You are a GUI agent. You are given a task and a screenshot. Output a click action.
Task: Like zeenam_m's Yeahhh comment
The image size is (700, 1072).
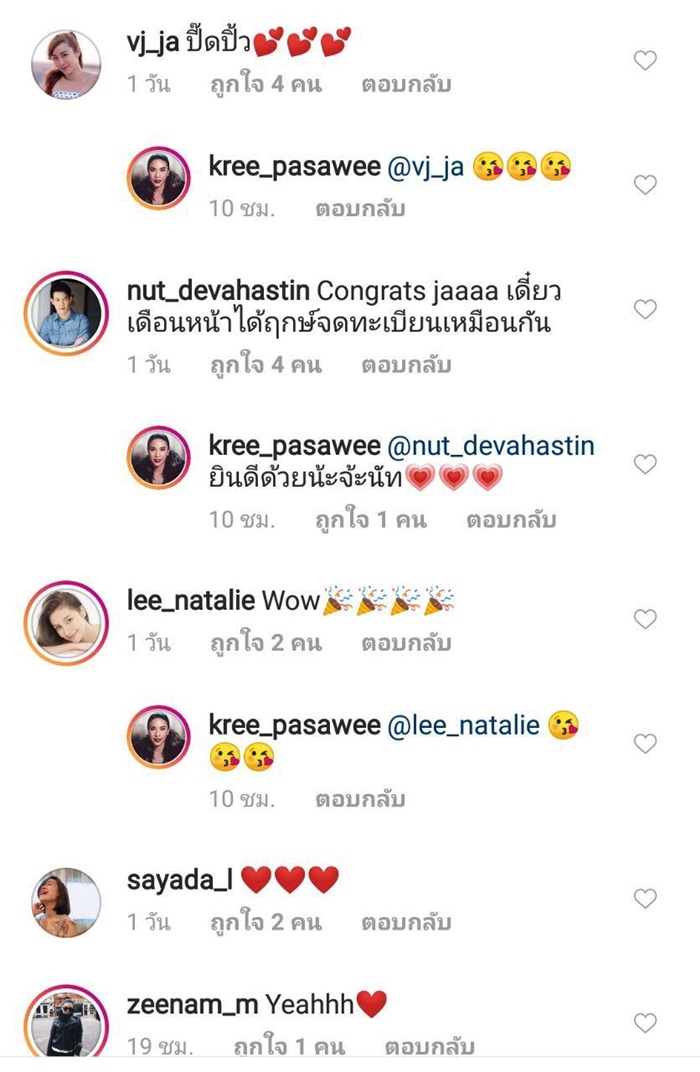(x=646, y=1022)
